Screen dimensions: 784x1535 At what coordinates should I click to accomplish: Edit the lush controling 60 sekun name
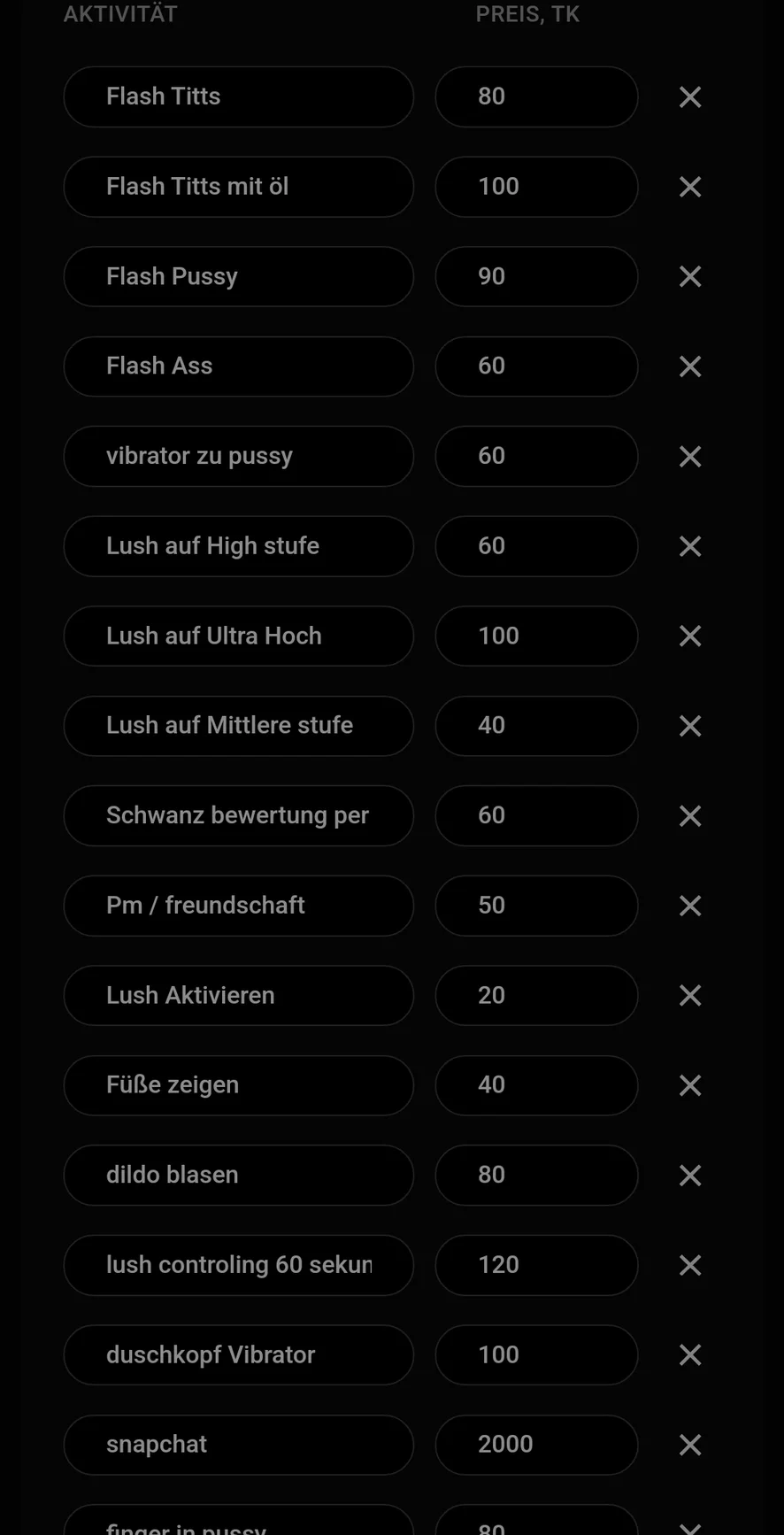(238, 1265)
